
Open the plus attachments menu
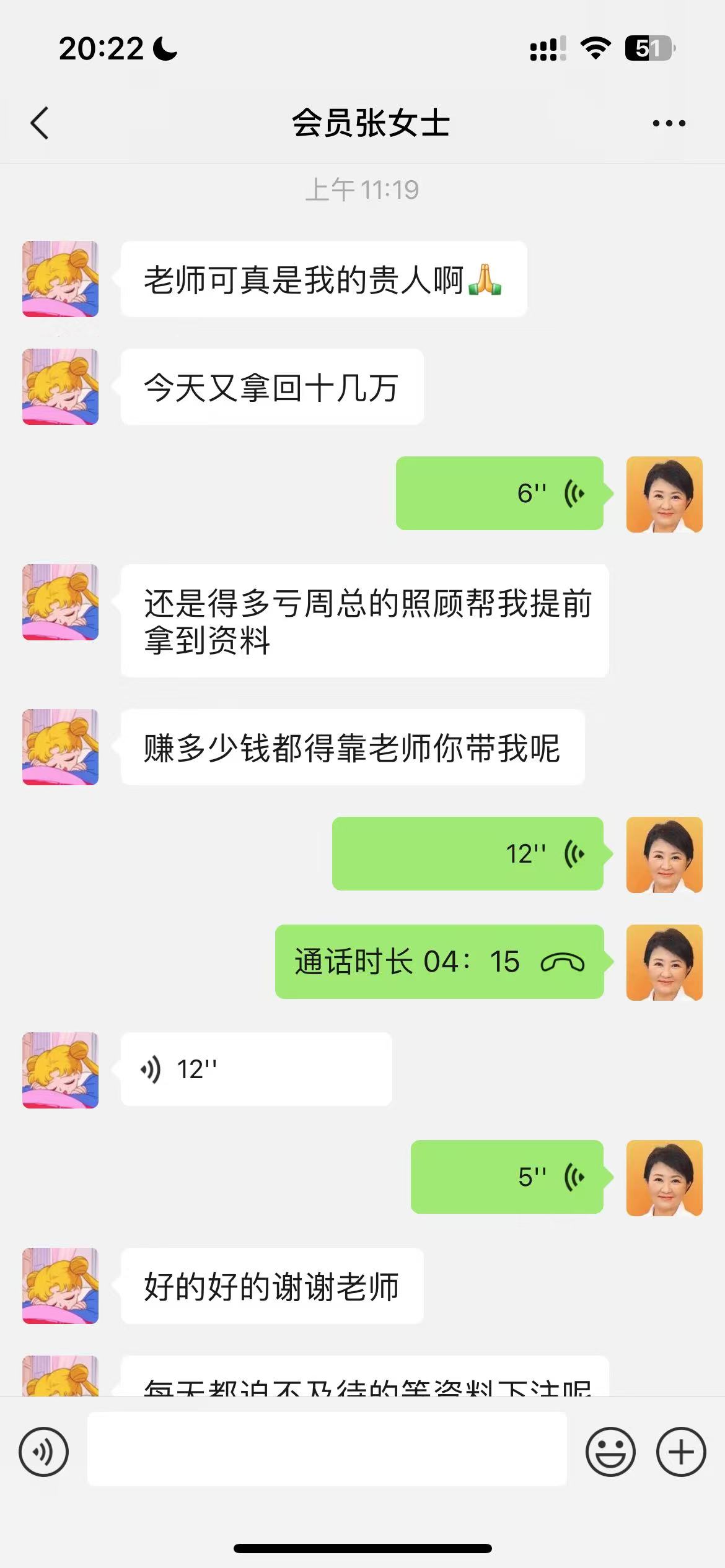(x=681, y=1452)
